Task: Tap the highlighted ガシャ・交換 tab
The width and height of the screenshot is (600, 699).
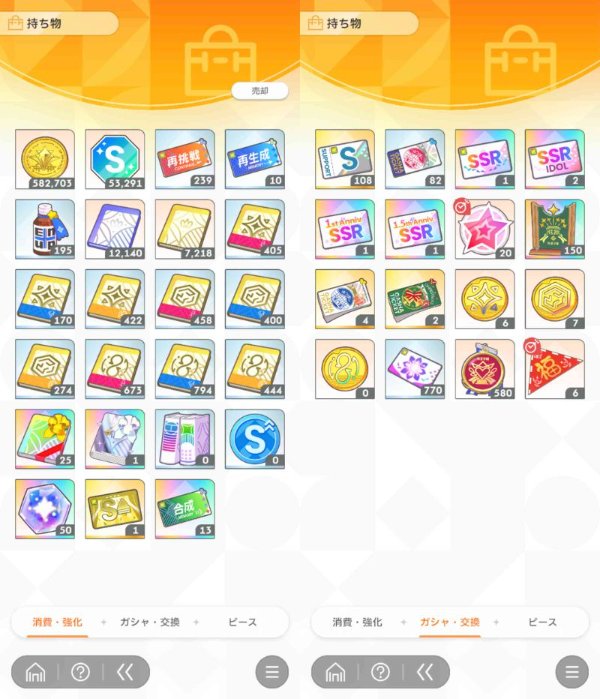Action: (449, 622)
